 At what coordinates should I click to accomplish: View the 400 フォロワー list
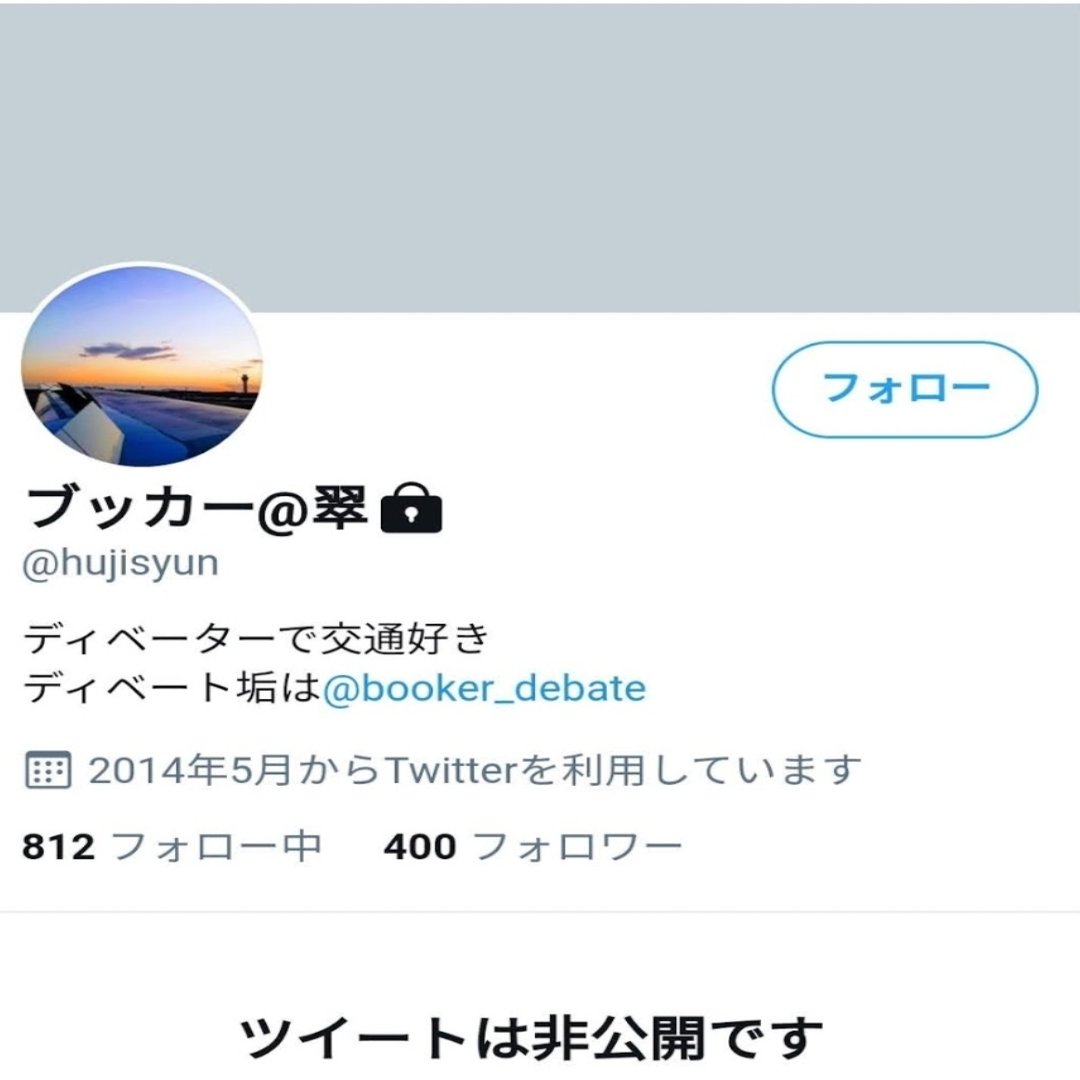click(x=532, y=847)
